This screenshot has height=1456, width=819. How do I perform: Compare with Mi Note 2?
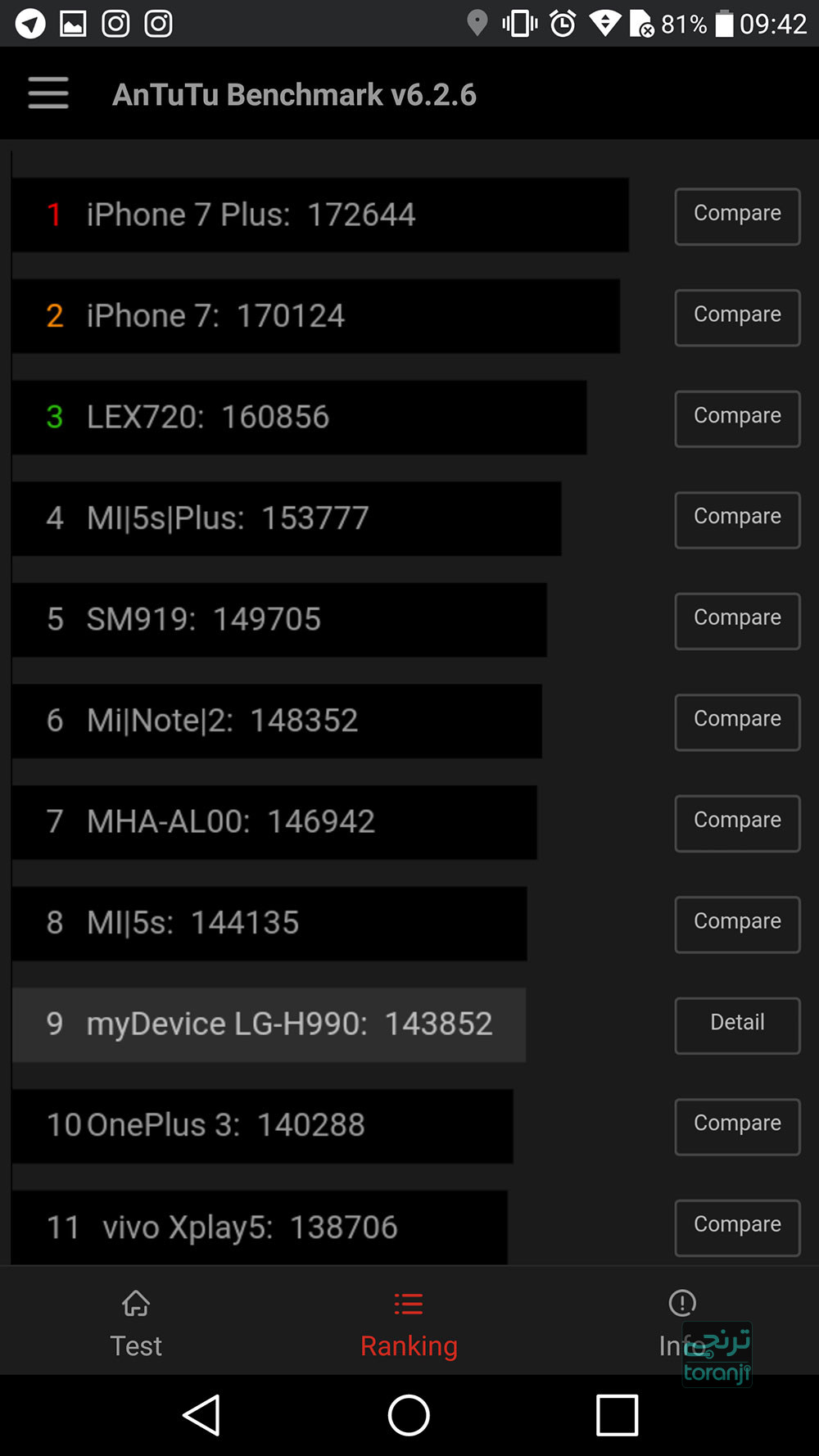737,722
